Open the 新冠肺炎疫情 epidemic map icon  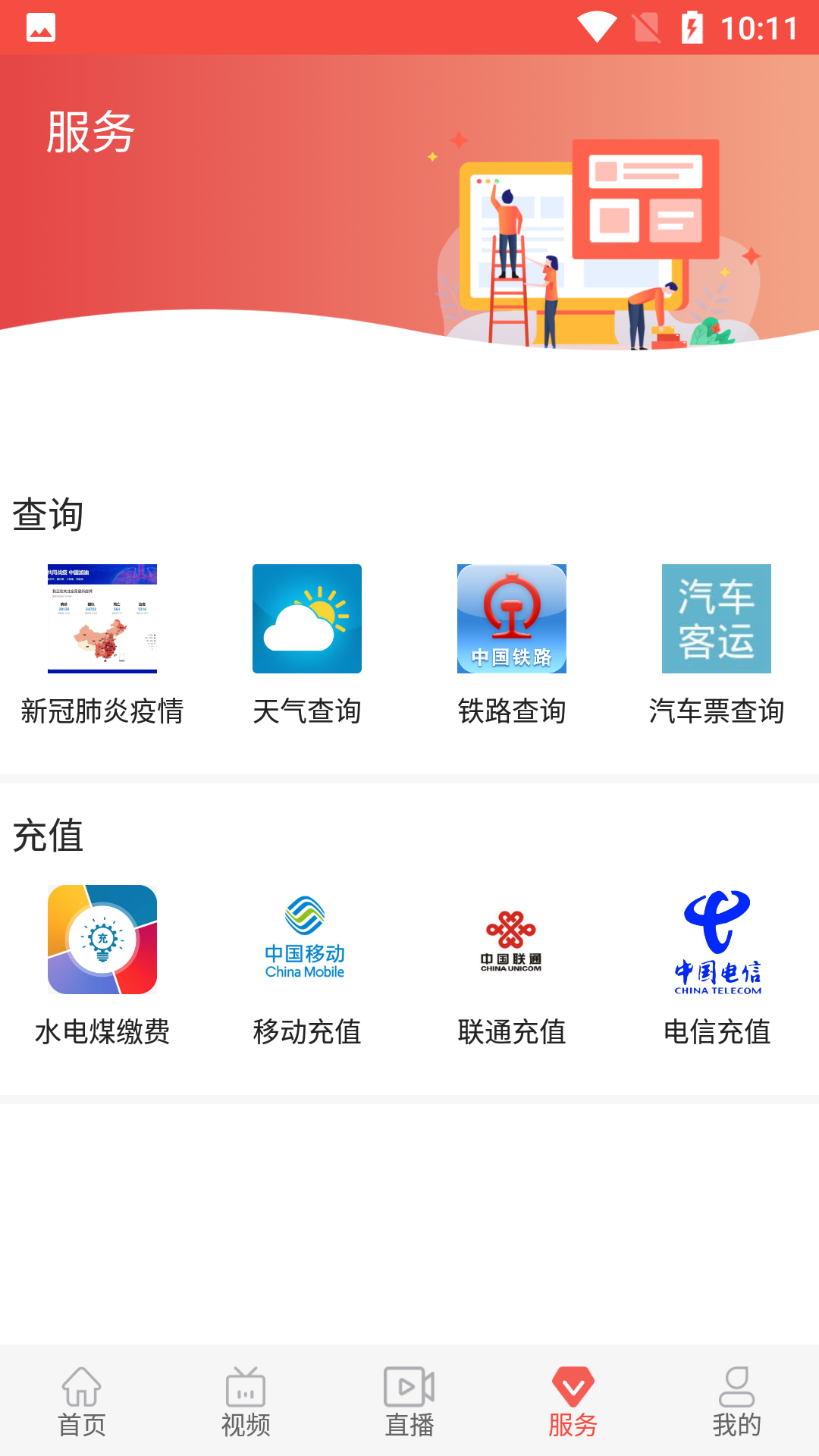click(102, 618)
